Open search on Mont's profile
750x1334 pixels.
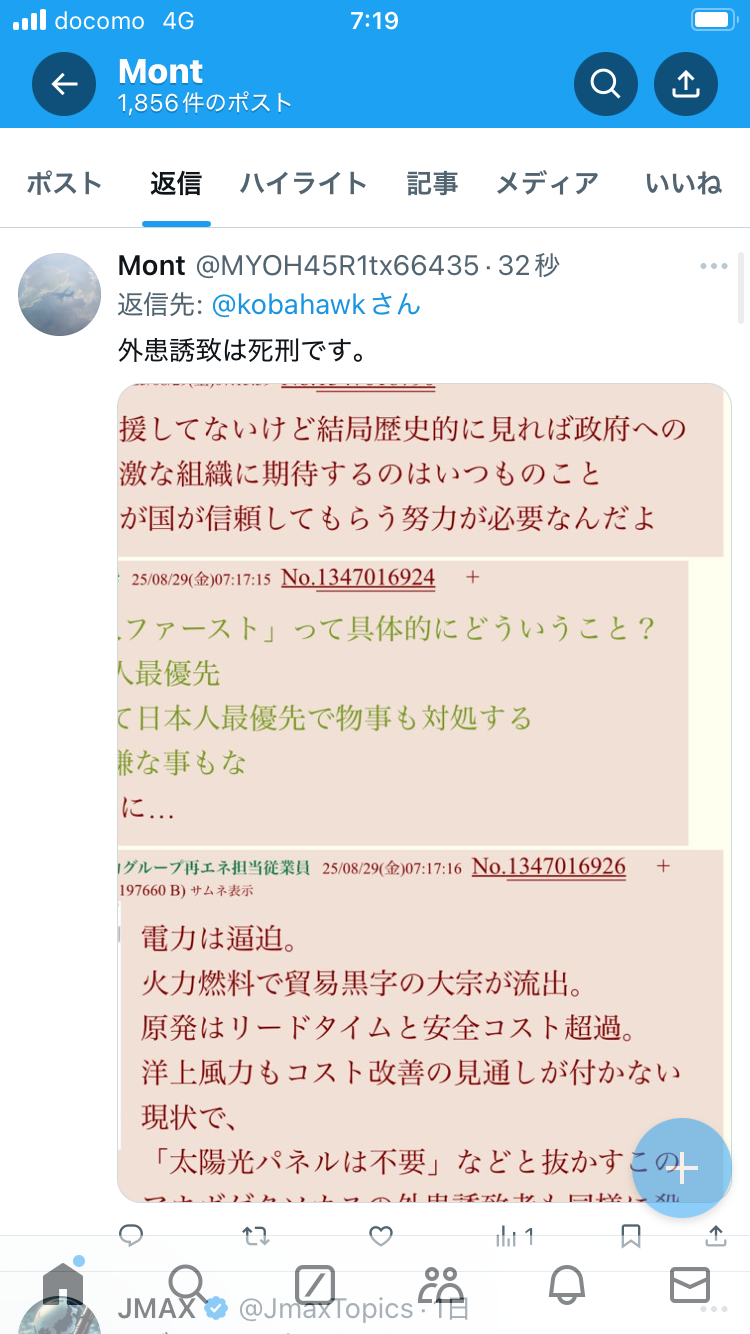click(606, 84)
